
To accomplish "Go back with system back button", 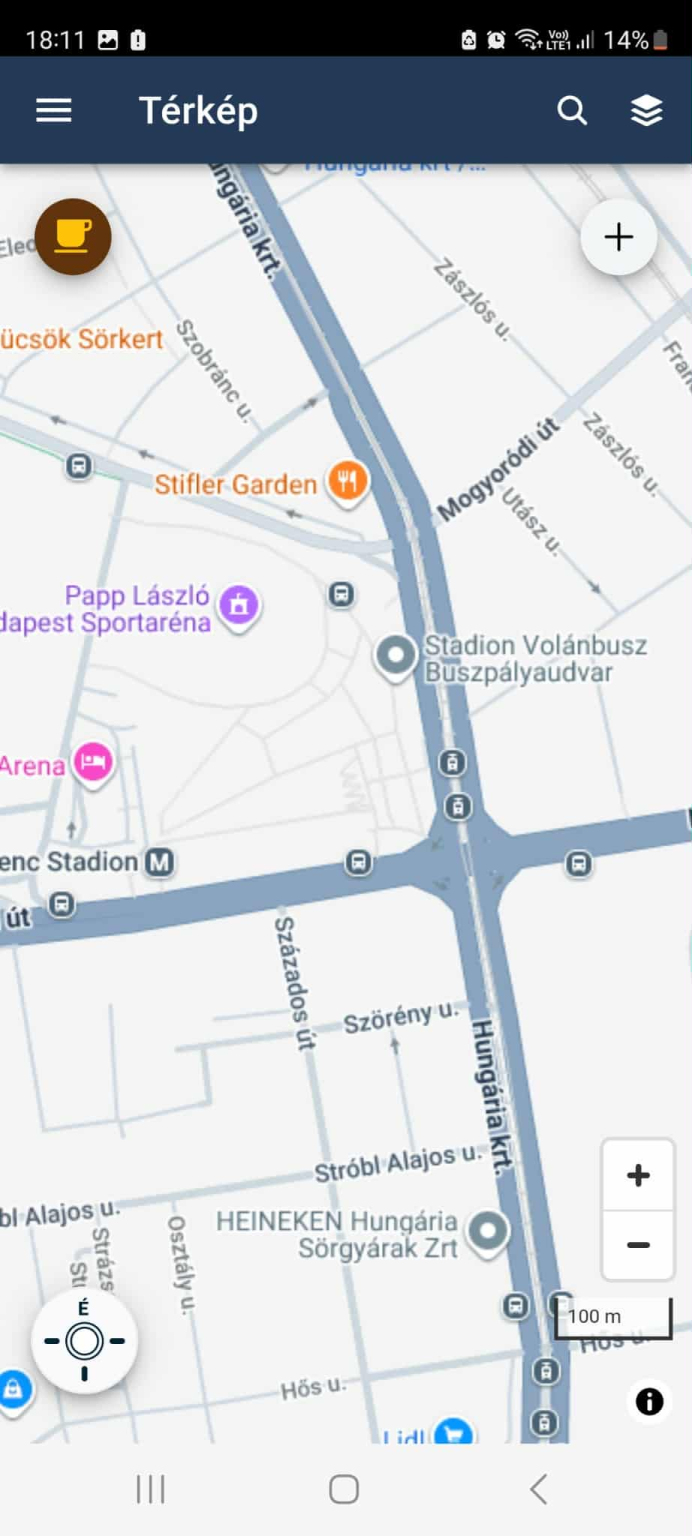I will (x=538, y=1490).
